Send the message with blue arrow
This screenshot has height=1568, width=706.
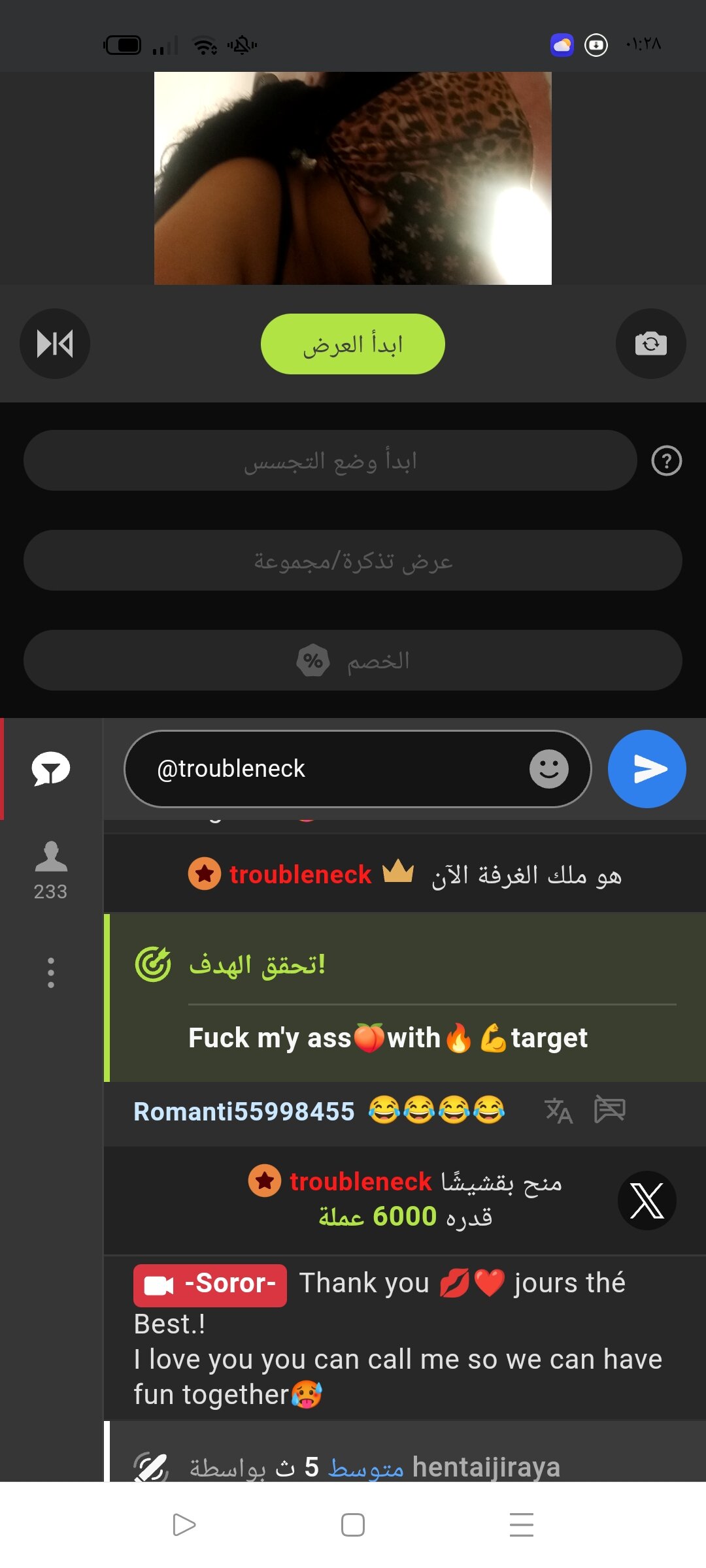647,769
